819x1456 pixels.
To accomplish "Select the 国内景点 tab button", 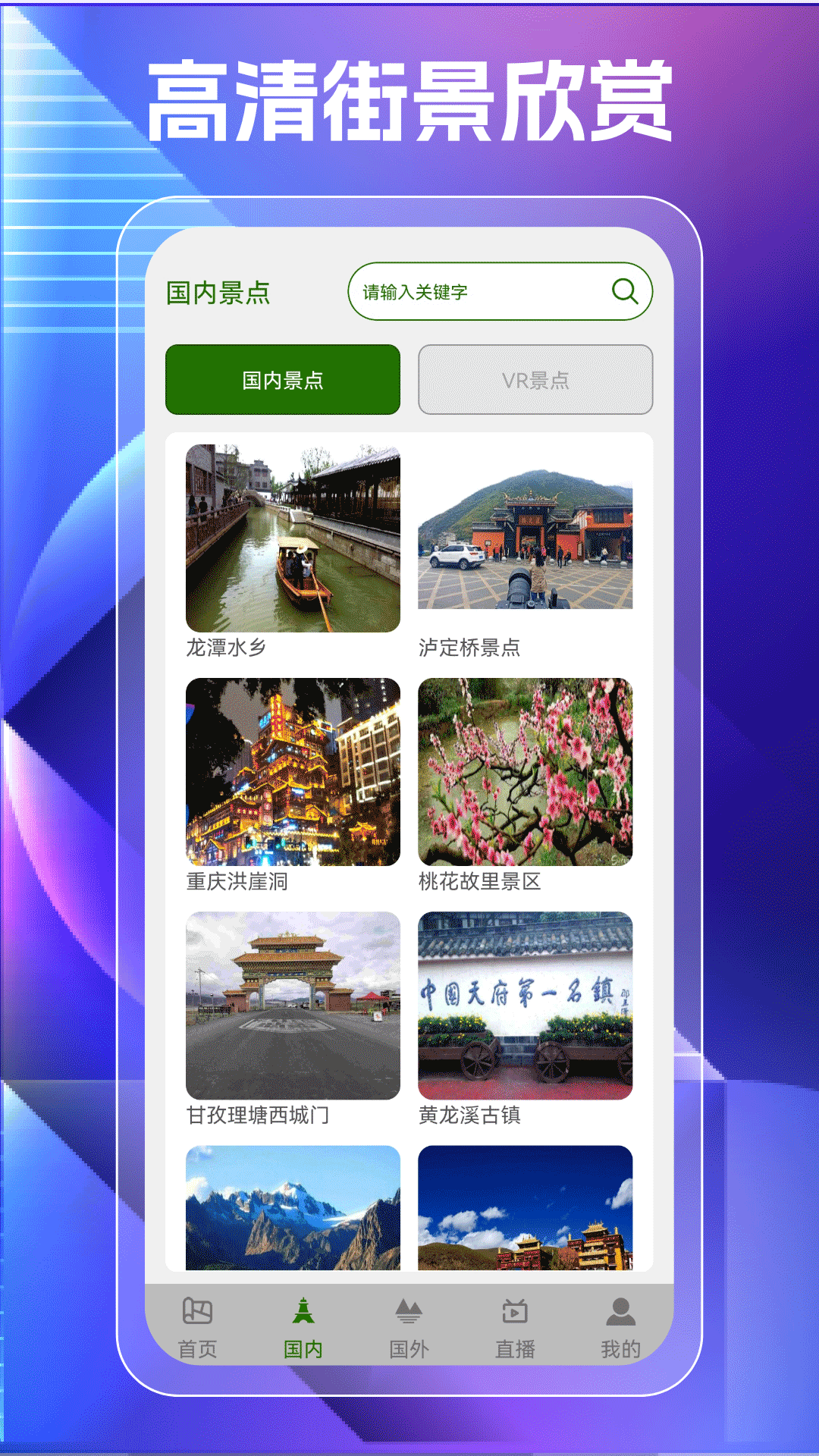I will coord(282,379).
